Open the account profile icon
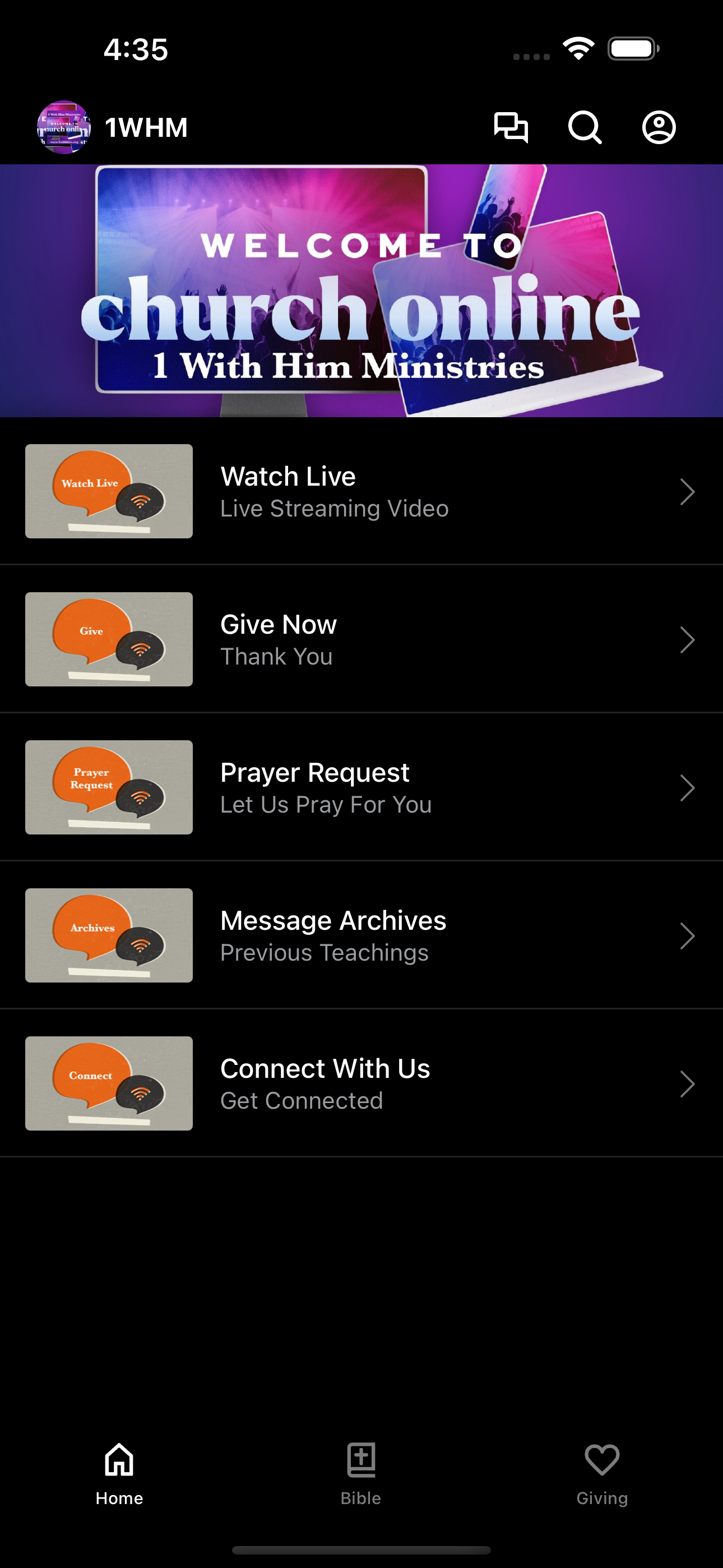Screen dimensions: 723x1568 pyautogui.click(x=659, y=127)
